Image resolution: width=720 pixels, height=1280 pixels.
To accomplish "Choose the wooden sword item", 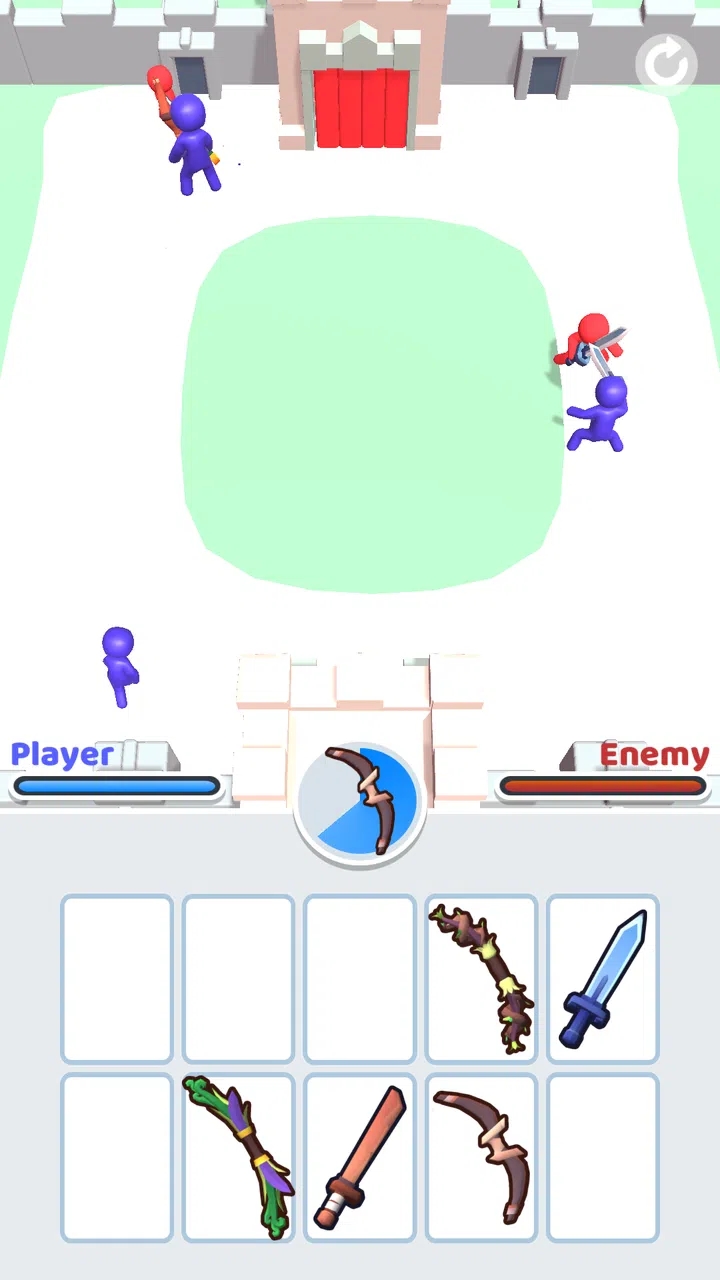I will pyautogui.click(x=360, y=1157).
